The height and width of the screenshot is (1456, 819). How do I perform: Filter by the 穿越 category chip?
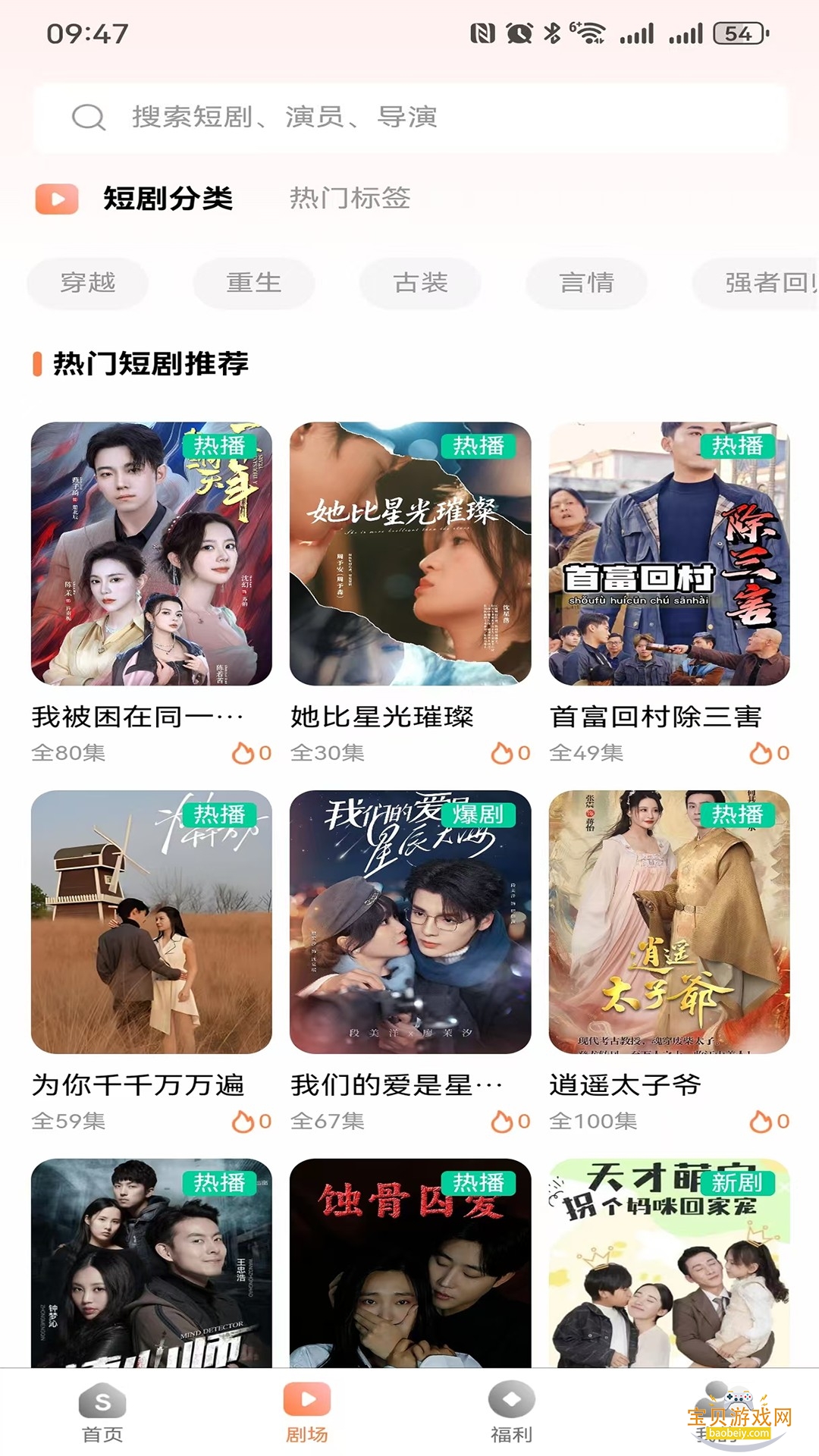88,283
